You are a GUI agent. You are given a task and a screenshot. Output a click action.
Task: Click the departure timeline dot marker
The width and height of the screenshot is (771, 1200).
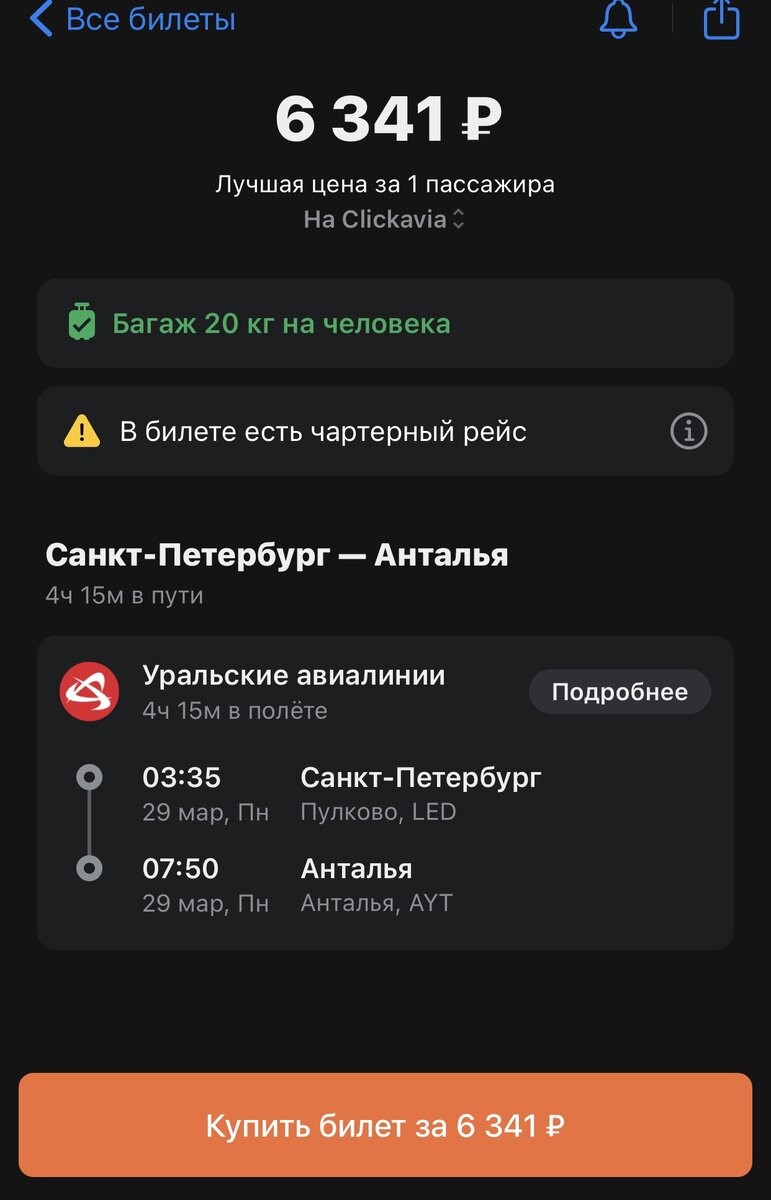tap(92, 776)
